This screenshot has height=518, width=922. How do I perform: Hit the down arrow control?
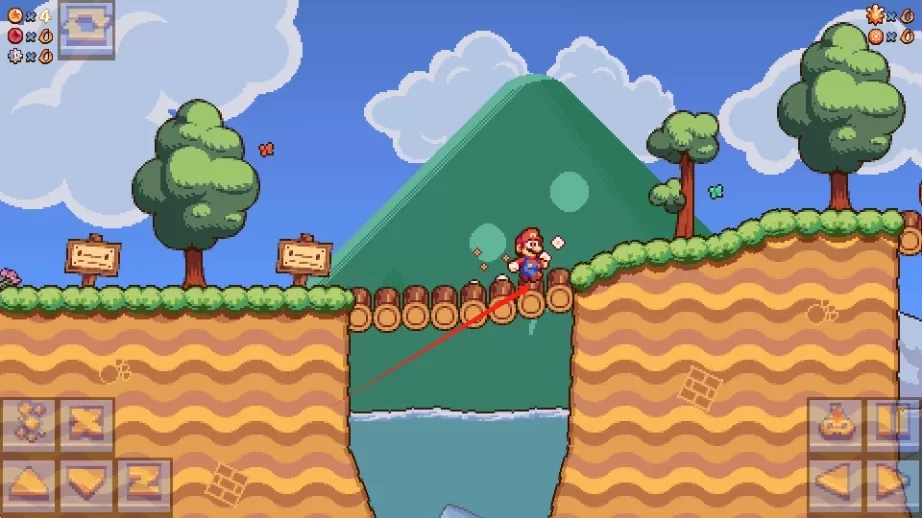(86, 485)
